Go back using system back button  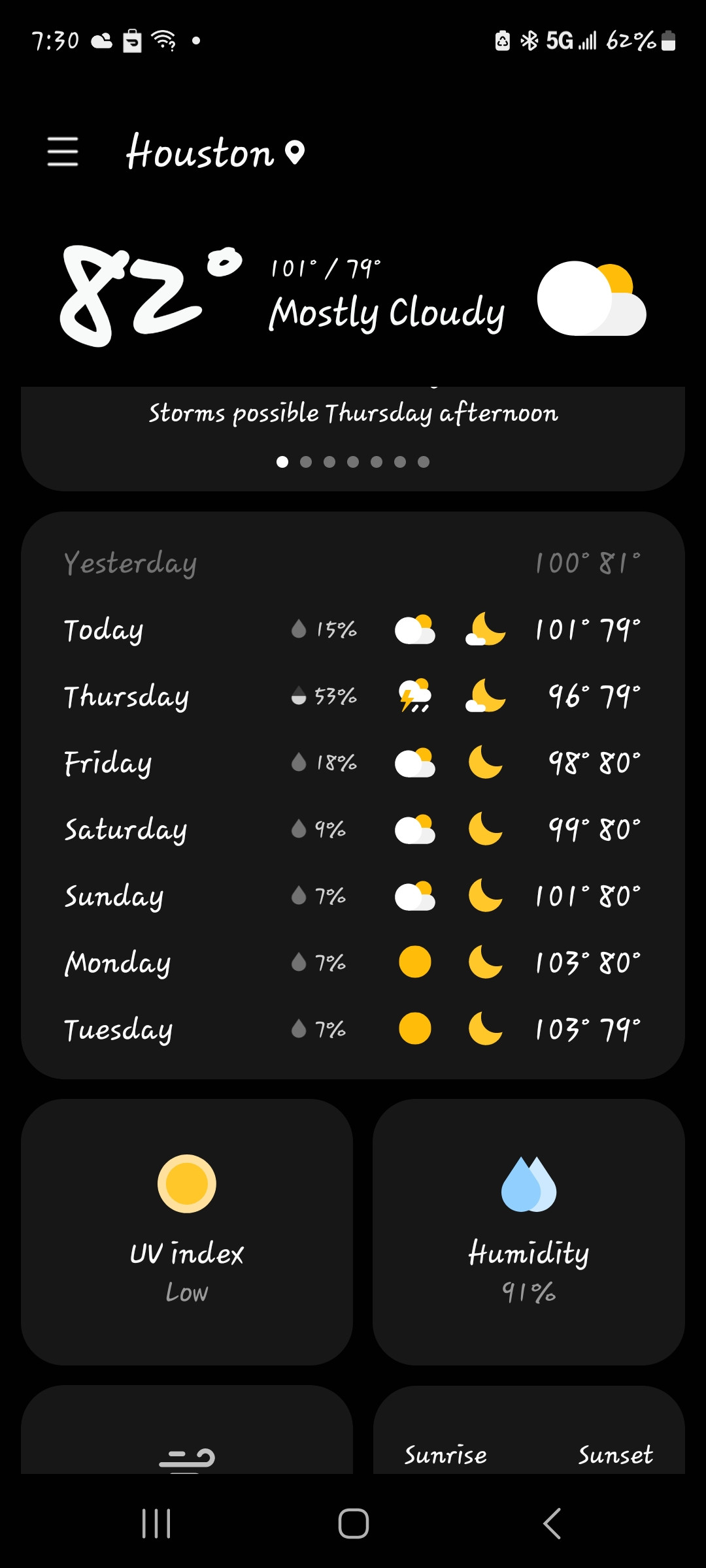[552, 1524]
